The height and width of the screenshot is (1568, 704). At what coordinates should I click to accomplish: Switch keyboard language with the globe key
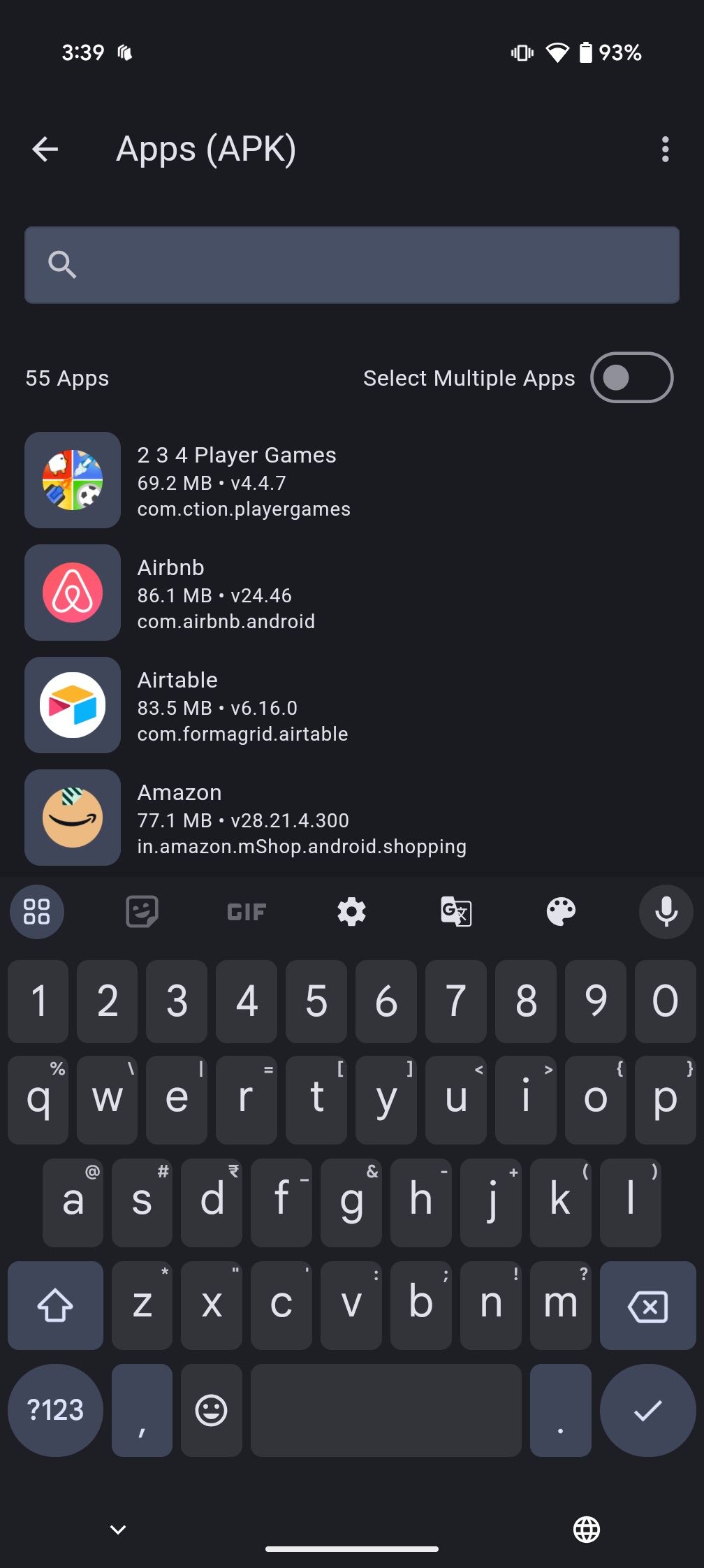coord(587,1530)
